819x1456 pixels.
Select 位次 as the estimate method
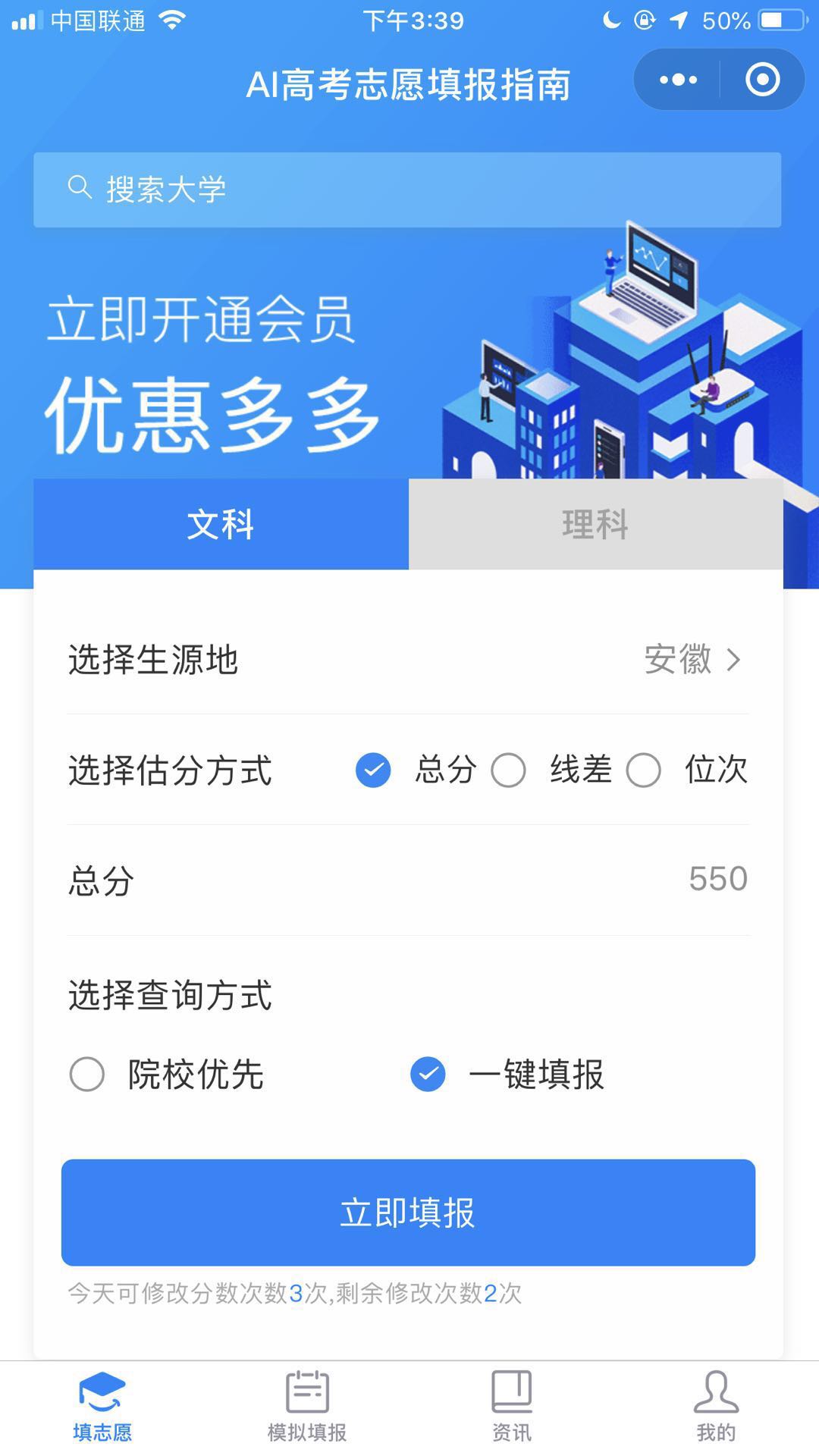click(686, 770)
